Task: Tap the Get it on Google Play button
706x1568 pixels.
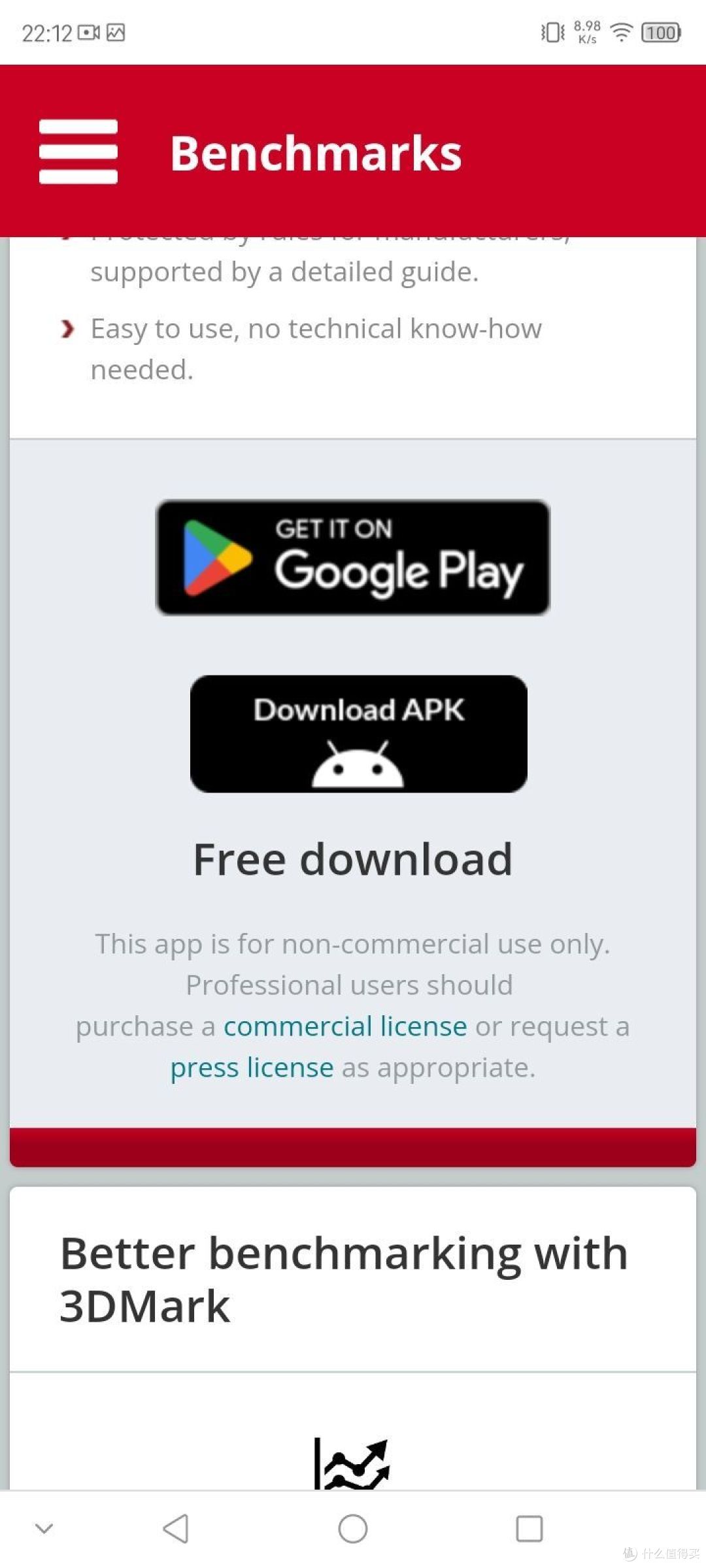Action: (353, 557)
